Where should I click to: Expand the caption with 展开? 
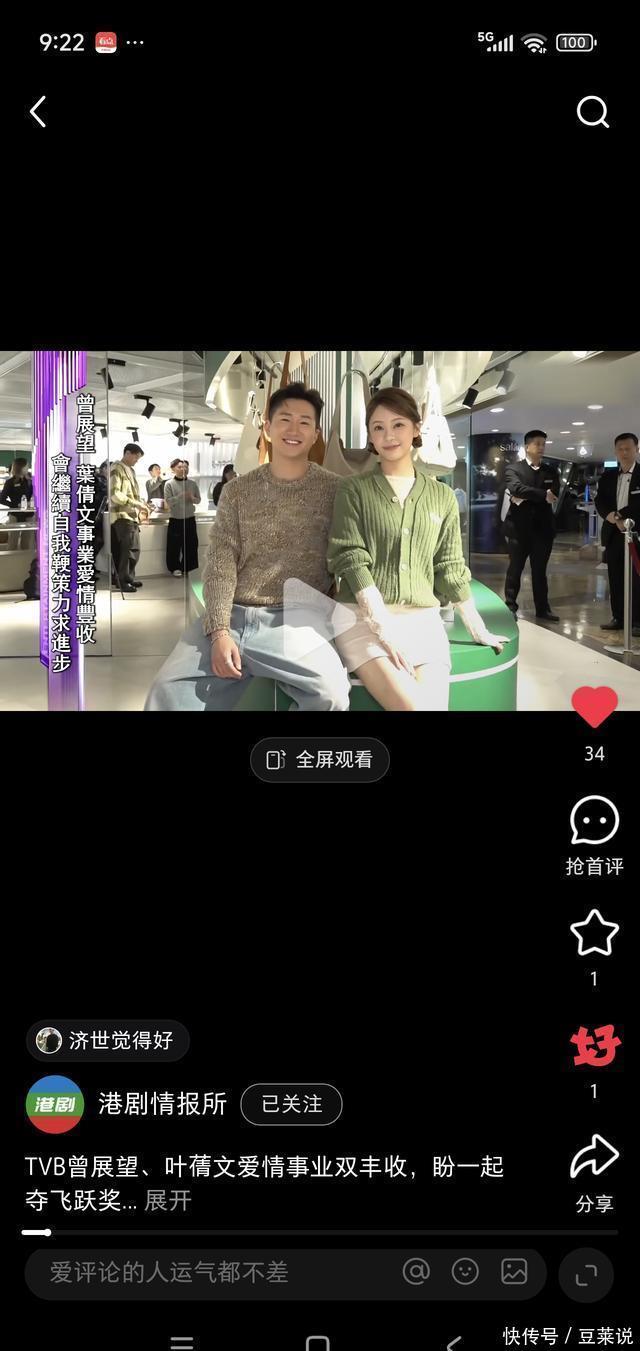(168, 1201)
